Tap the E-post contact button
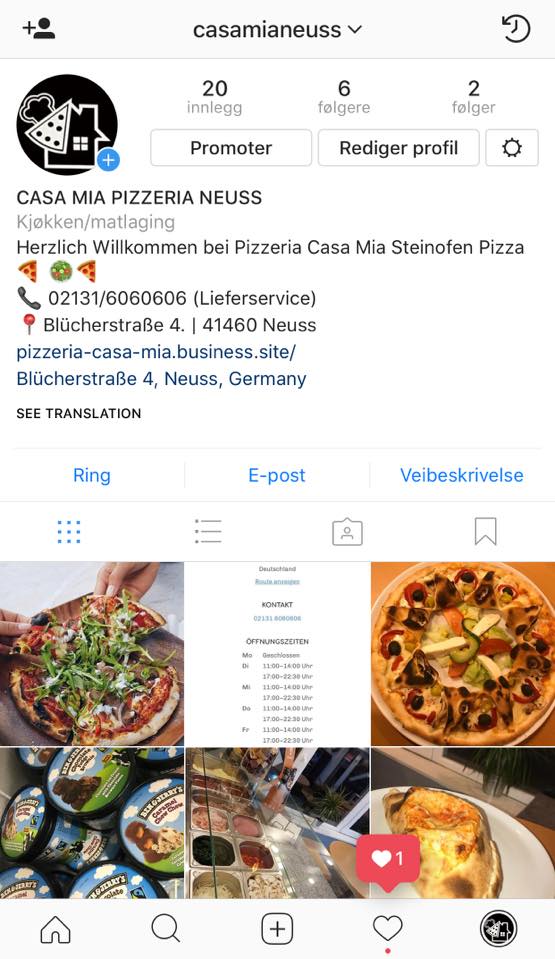This screenshot has height=959, width=555. pyautogui.click(x=277, y=475)
